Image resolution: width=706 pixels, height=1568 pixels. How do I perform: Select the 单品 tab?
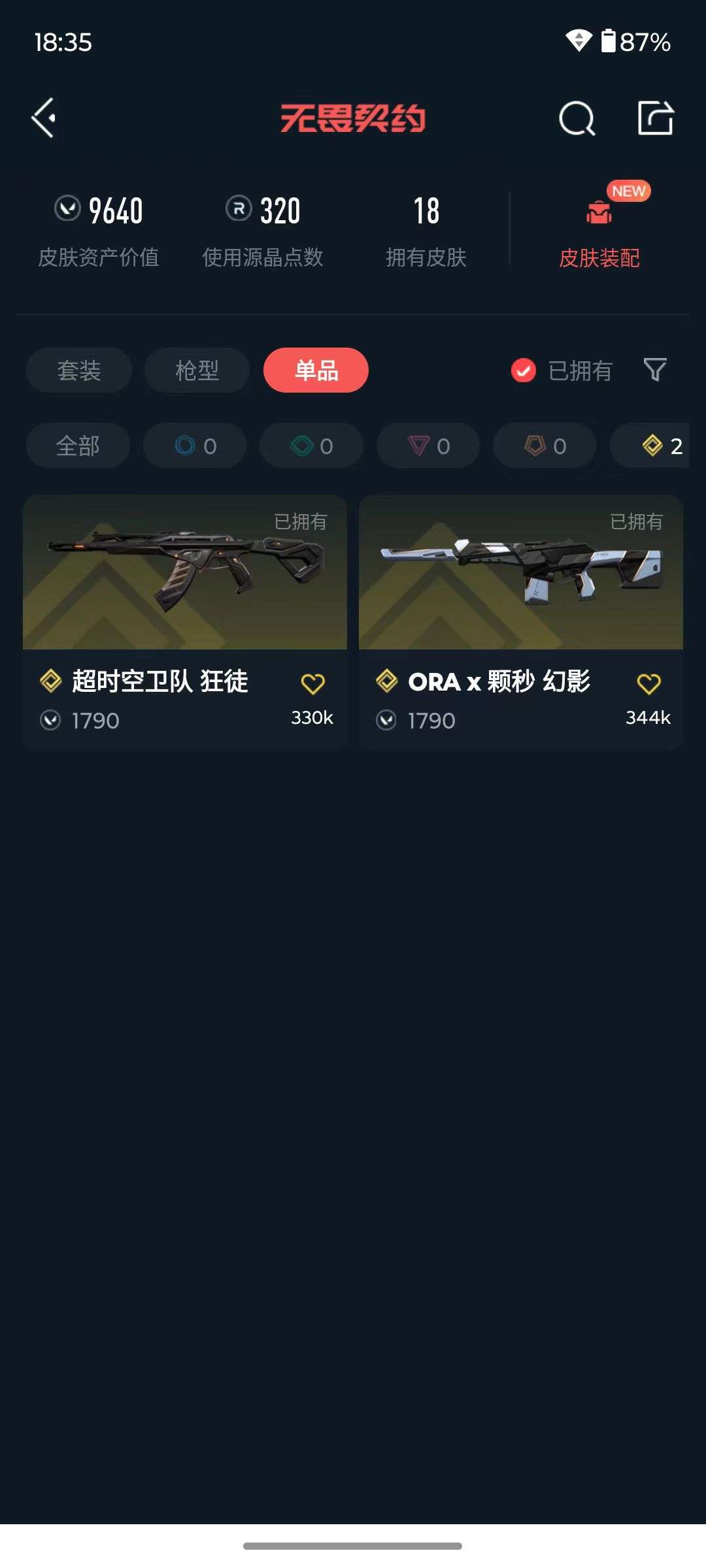tap(314, 370)
